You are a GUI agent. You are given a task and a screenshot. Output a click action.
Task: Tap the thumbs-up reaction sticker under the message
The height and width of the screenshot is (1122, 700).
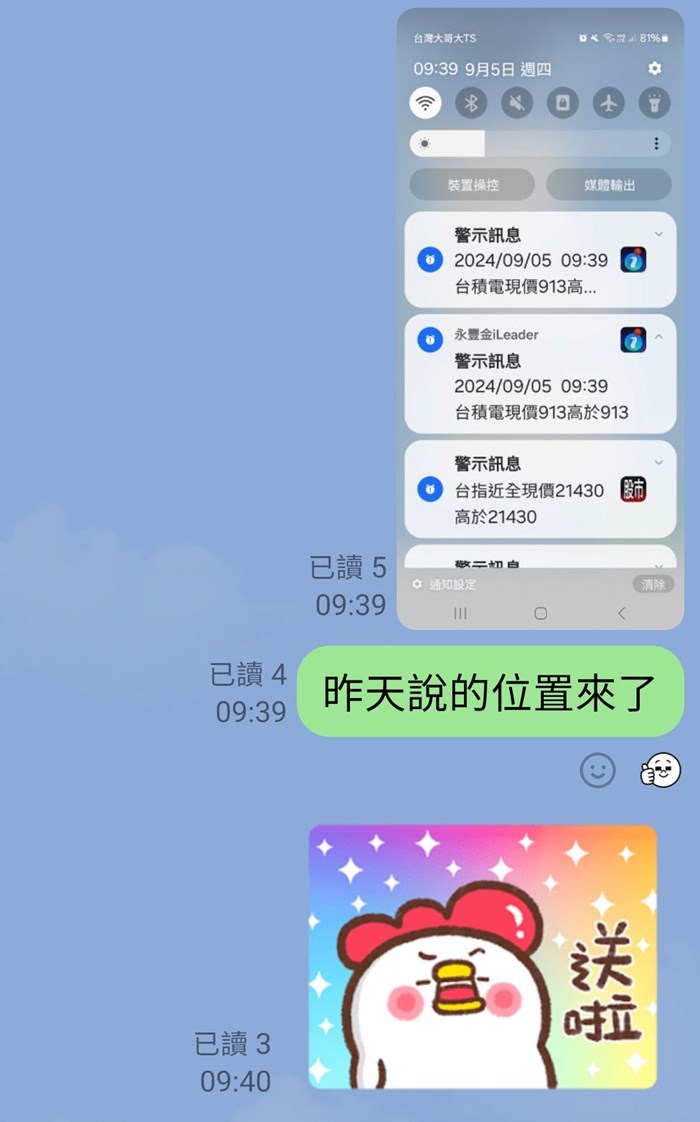660,770
